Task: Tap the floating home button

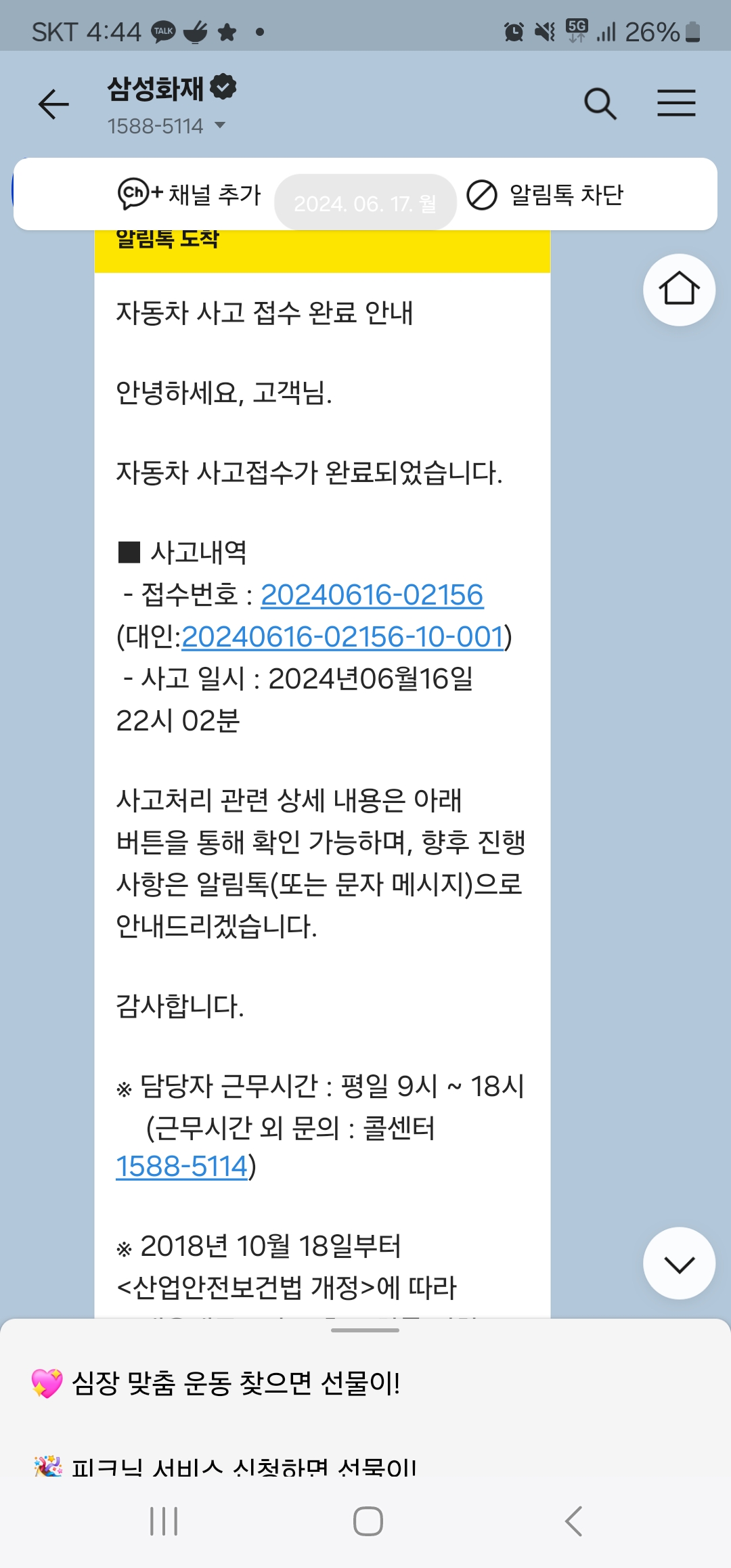Action: (x=679, y=290)
